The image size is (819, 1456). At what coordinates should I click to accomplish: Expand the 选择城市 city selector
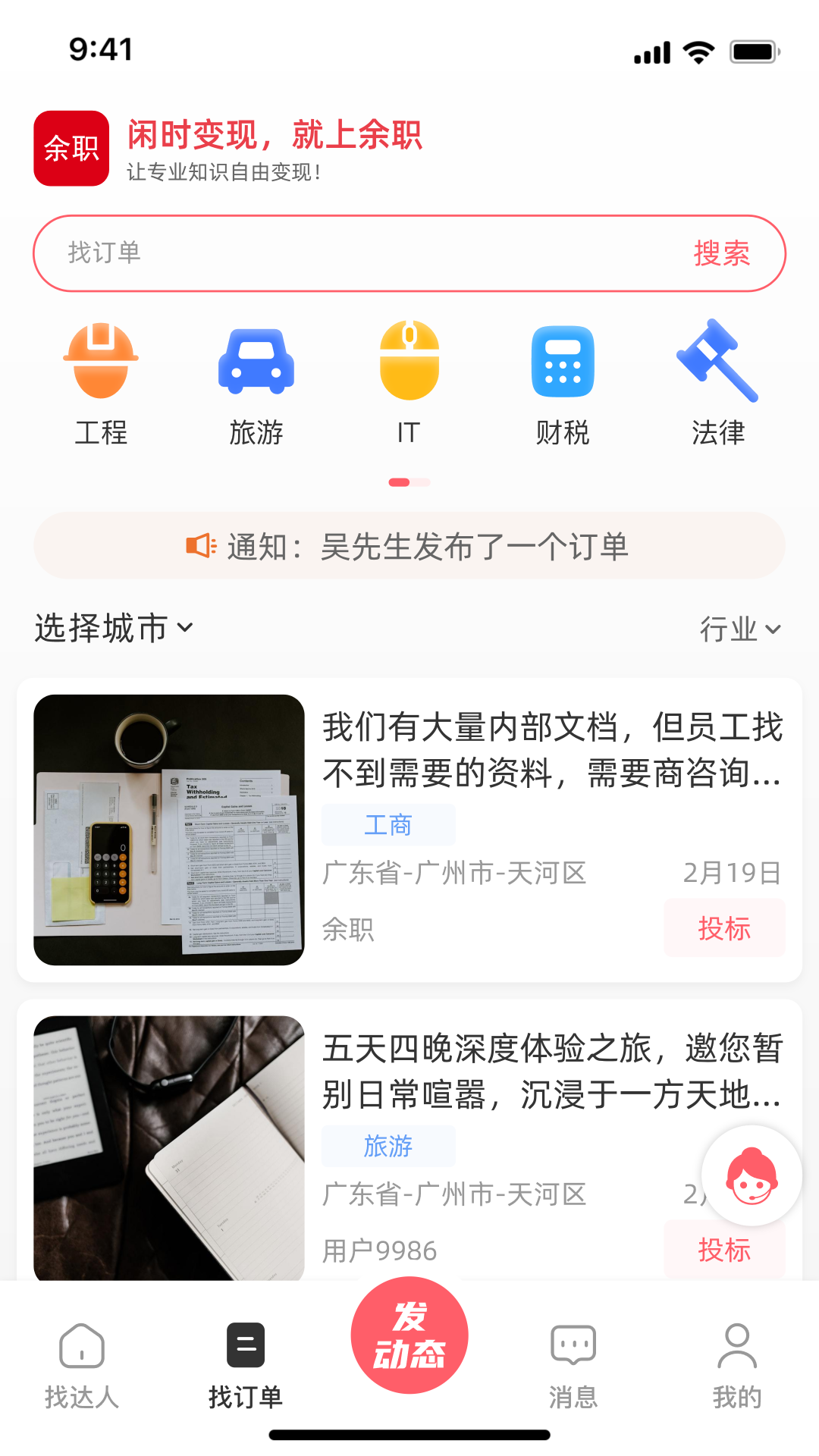pyautogui.click(x=111, y=627)
